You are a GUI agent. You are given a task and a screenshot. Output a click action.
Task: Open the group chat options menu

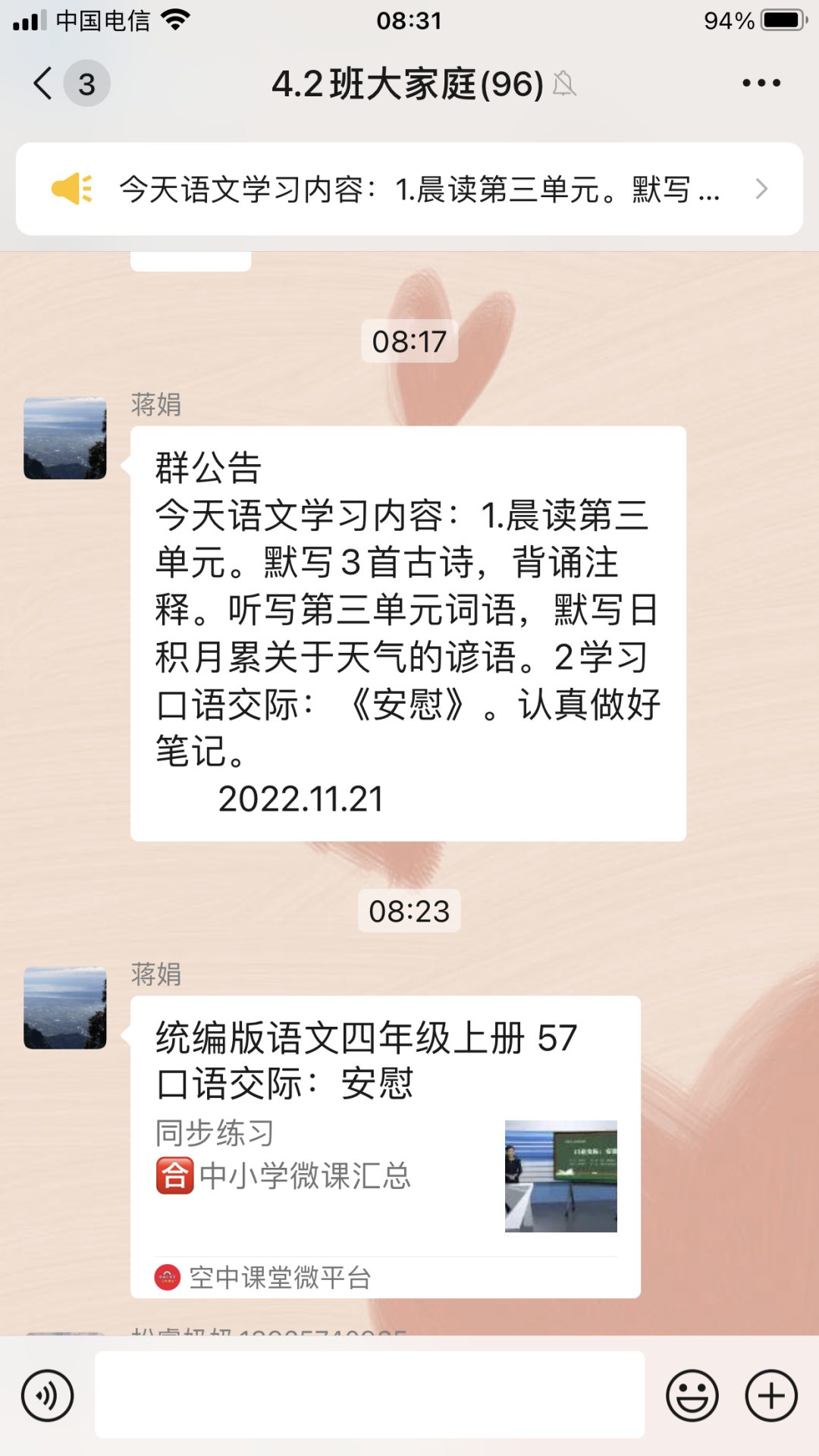pyautogui.click(x=761, y=83)
